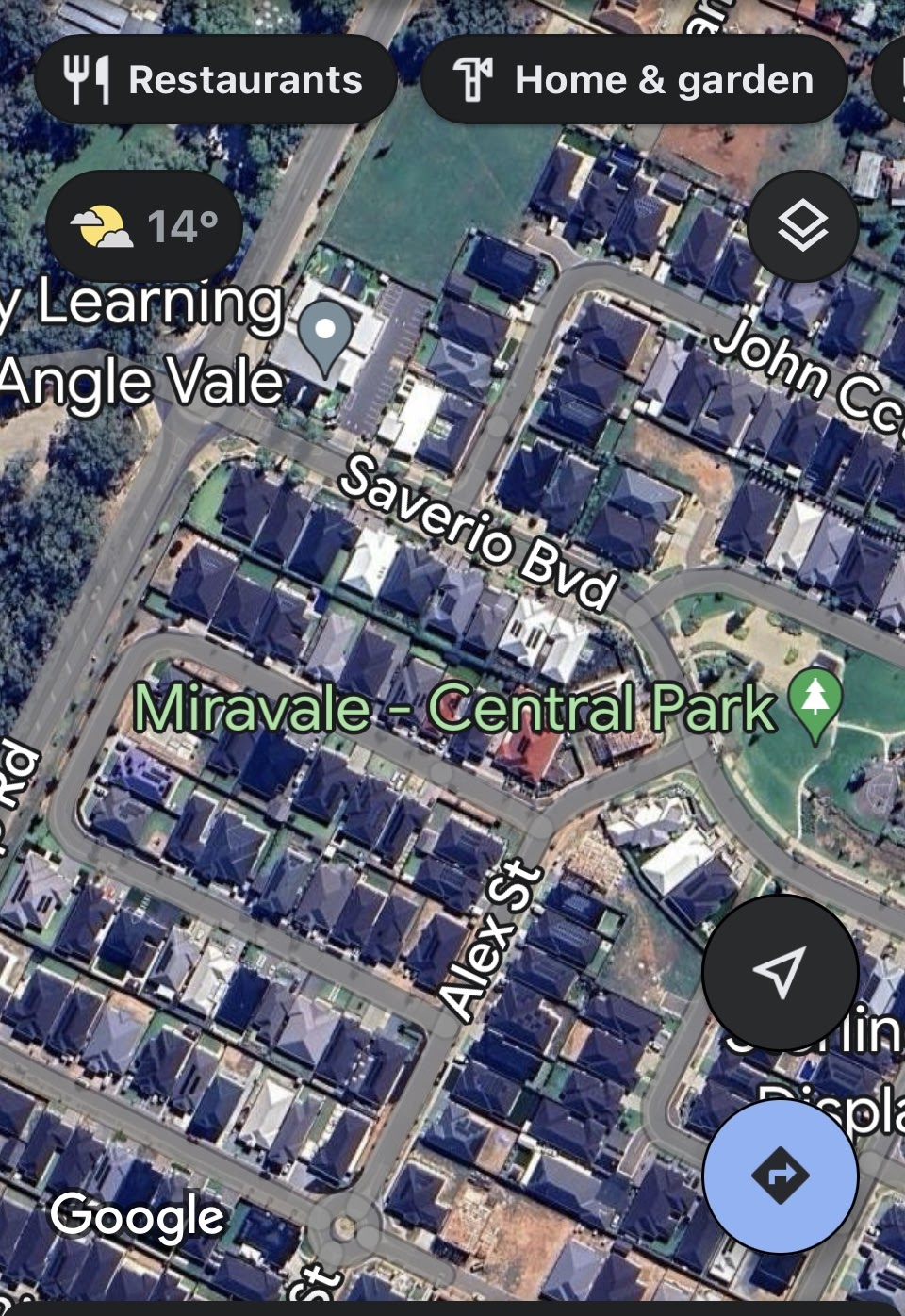The height and width of the screenshot is (1316, 905).
Task: Select the Home & garden chip
Action: [633, 80]
